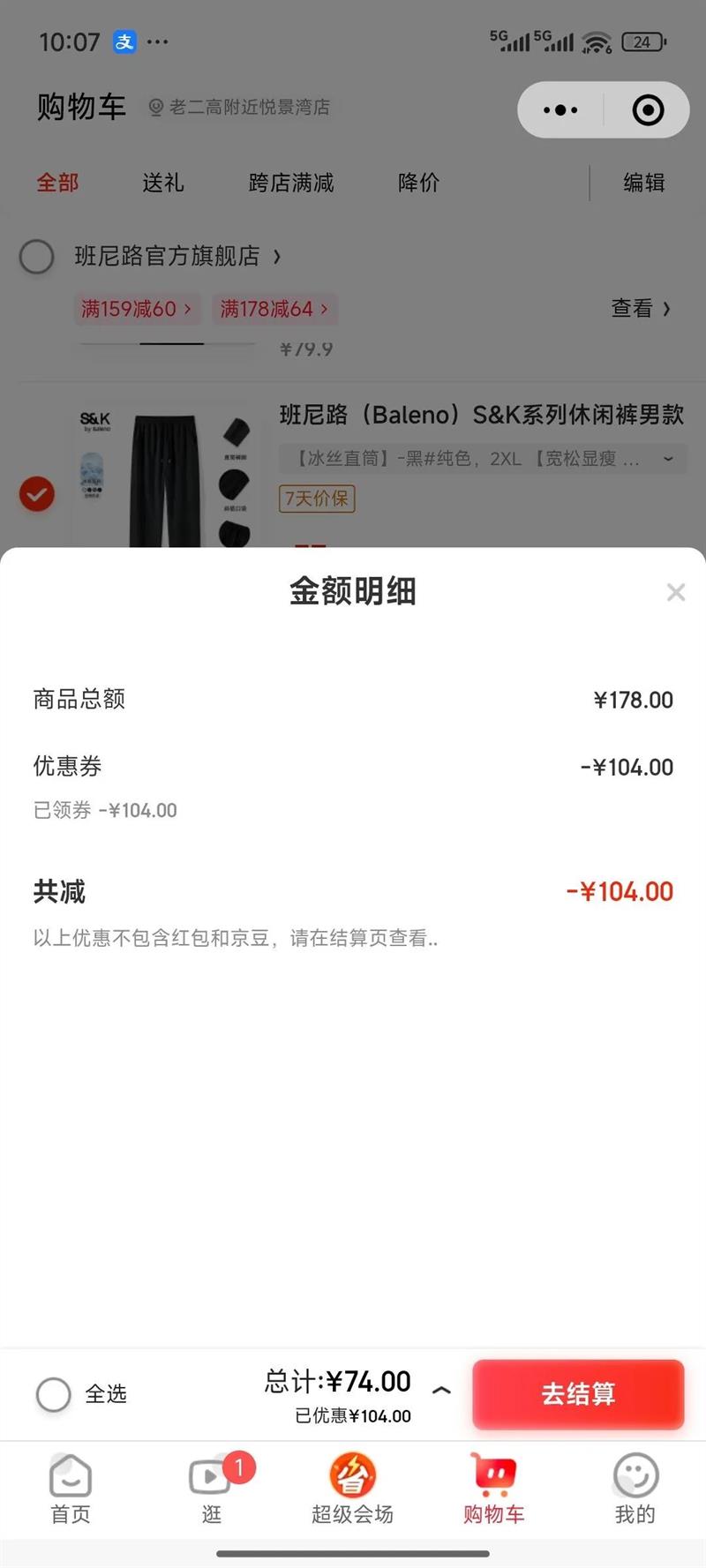This screenshot has height=1568, width=706.
Task: Open the 逛 tab
Action: pos(212,1489)
